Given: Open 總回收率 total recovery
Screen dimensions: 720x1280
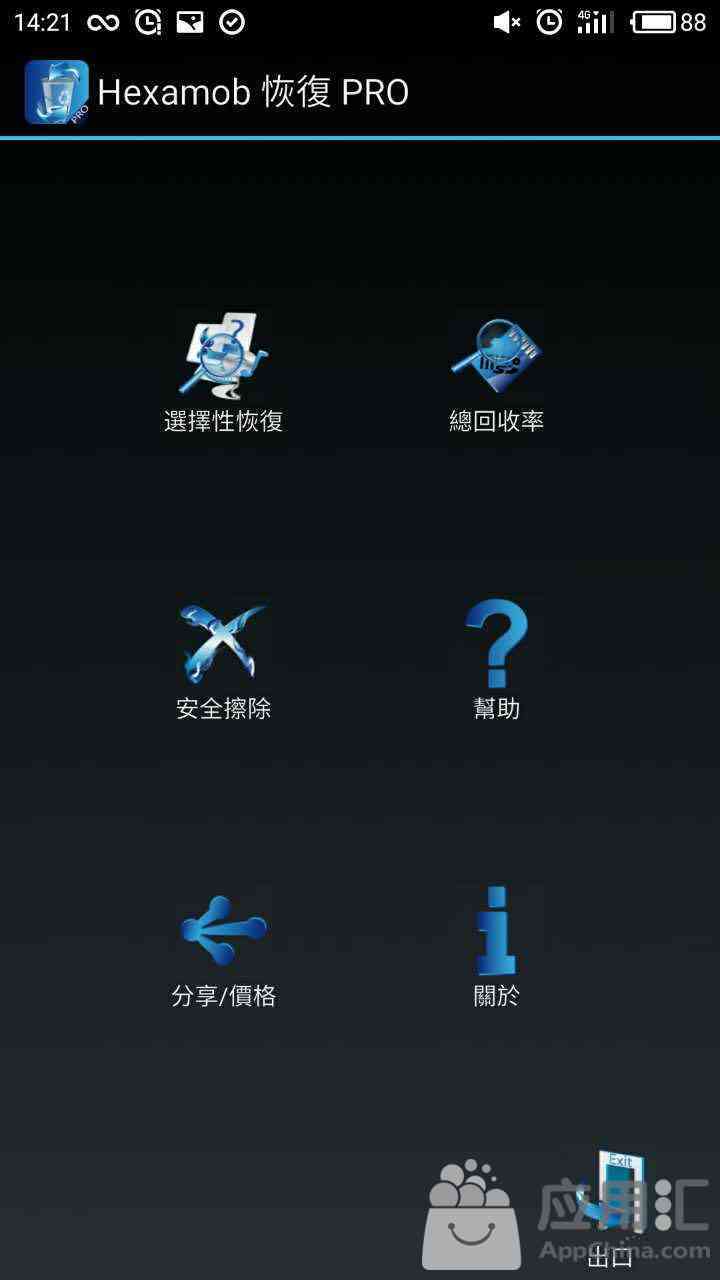Looking at the screenshot, I should click(496, 372).
